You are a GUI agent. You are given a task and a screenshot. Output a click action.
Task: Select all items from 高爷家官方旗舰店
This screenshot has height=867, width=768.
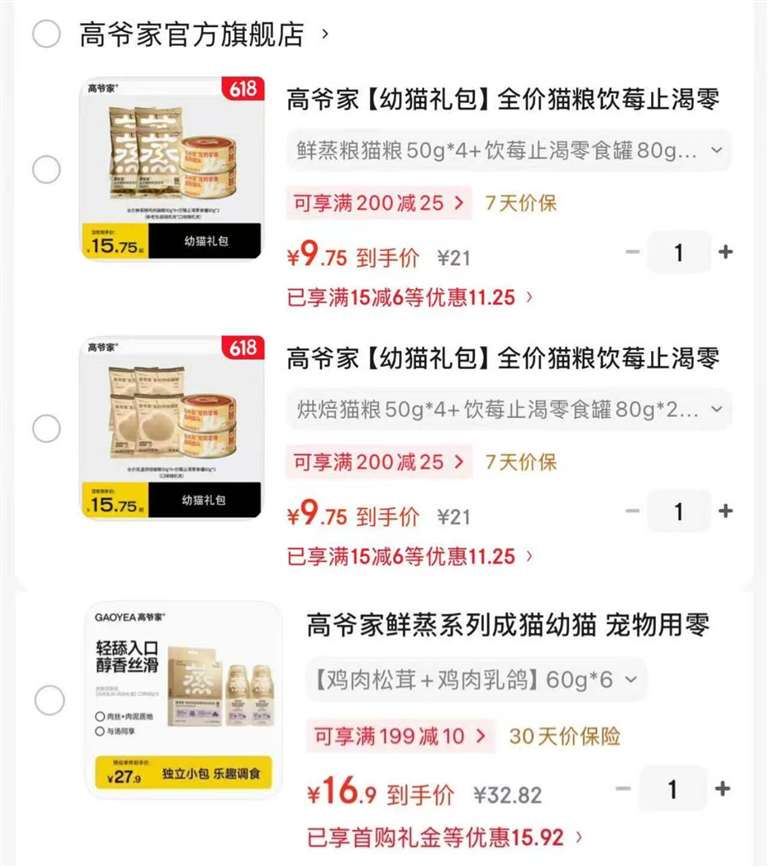(46, 34)
